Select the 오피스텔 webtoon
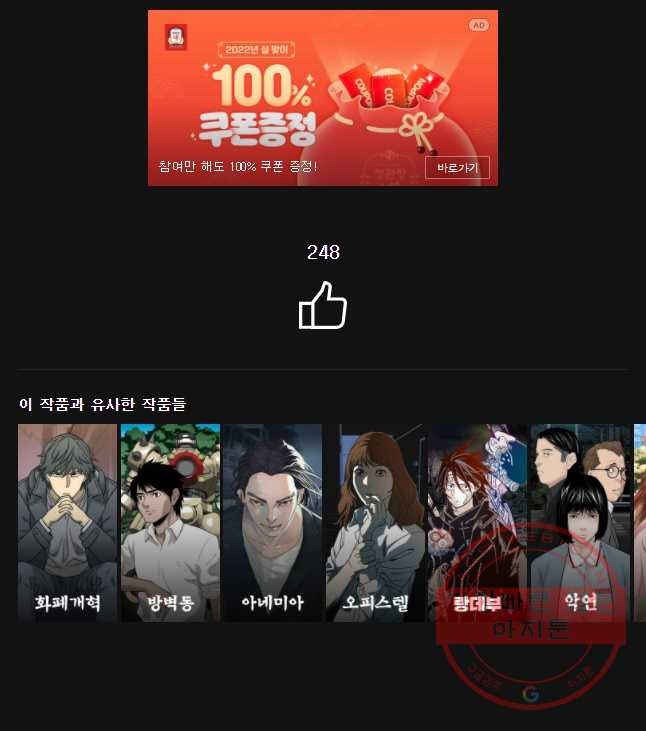Image resolution: width=646 pixels, height=731 pixels. [x=375, y=522]
